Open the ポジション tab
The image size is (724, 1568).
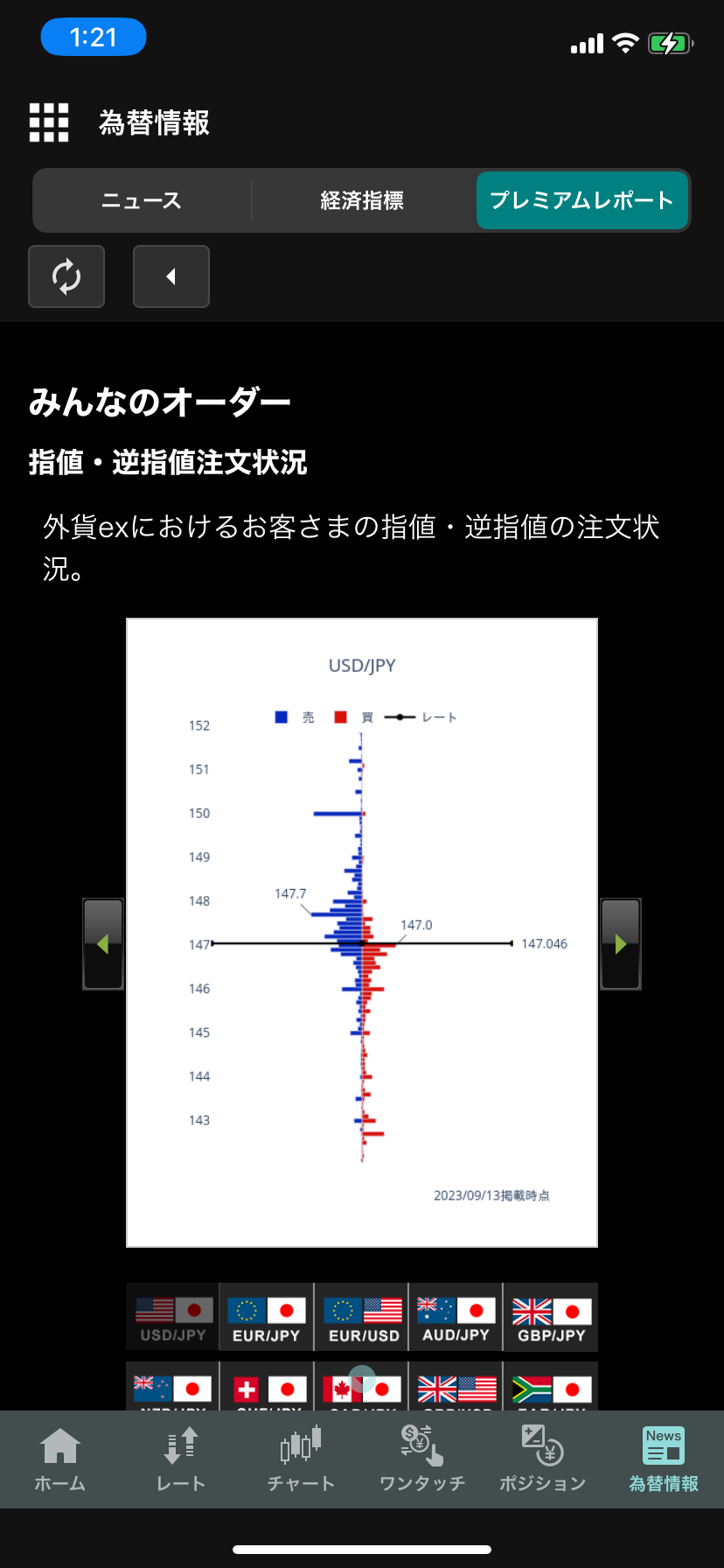pyautogui.click(x=543, y=1459)
